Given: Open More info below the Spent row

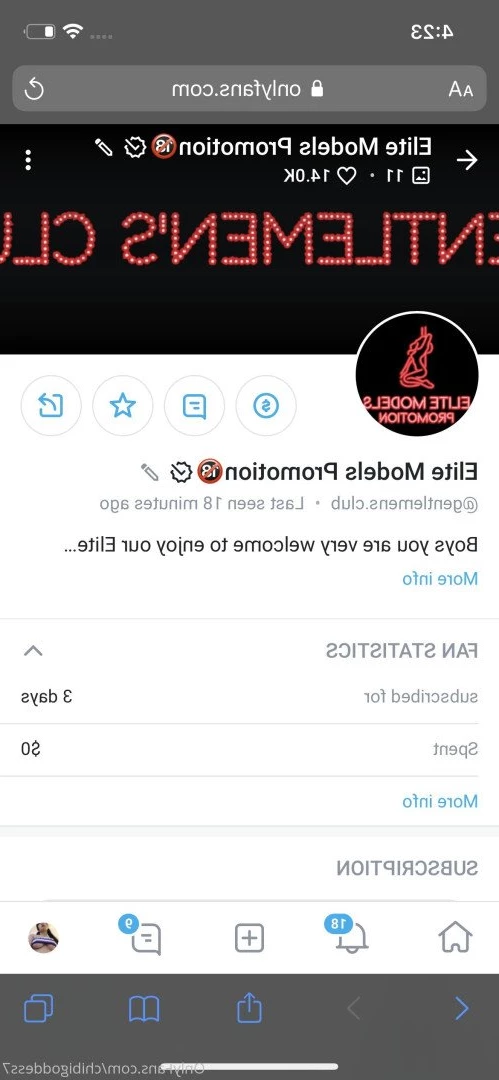Looking at the screenshot, I should pos(440,801).
